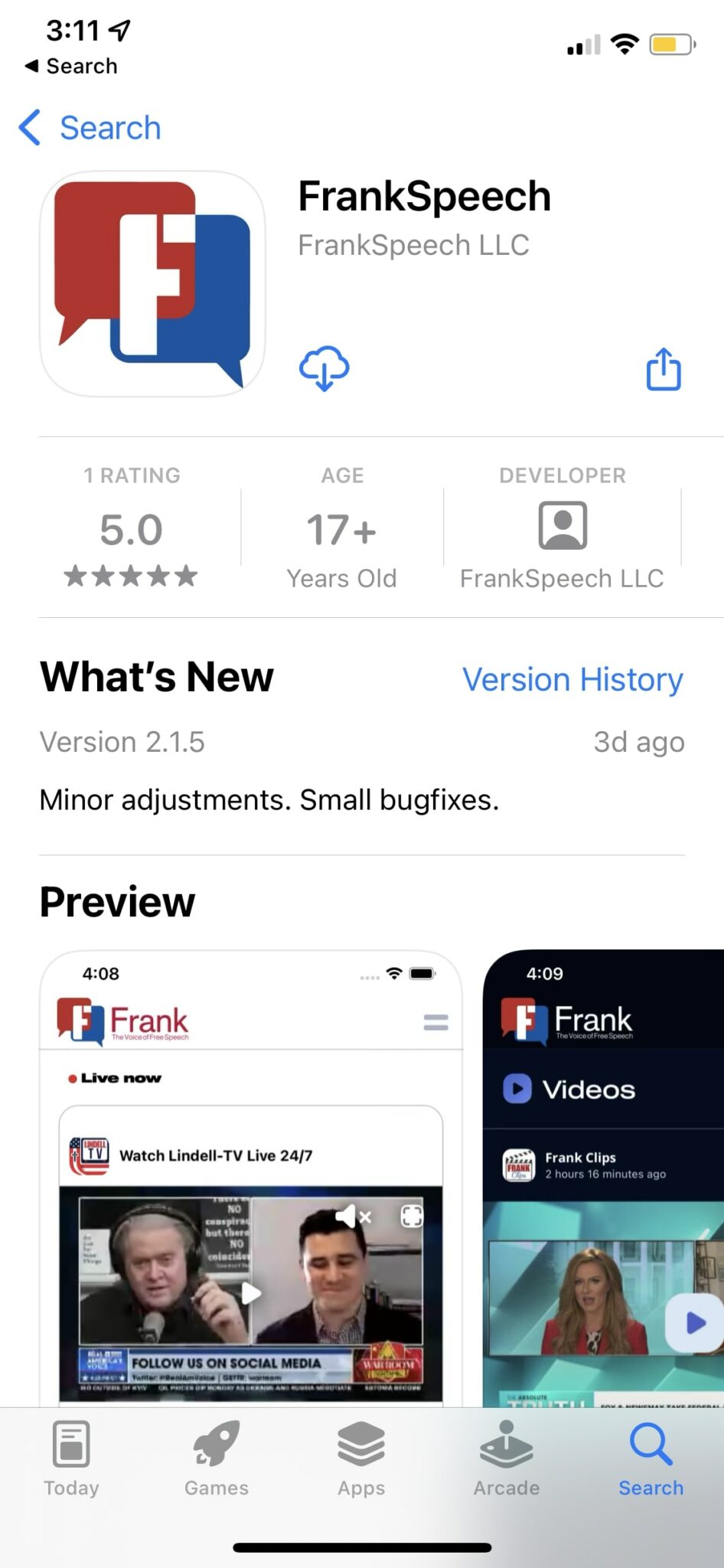Image resolution: width=724 pixels, height=1568 pixels.
Task: Open the ratings section for 5.0
Action: tap(132, 528)
